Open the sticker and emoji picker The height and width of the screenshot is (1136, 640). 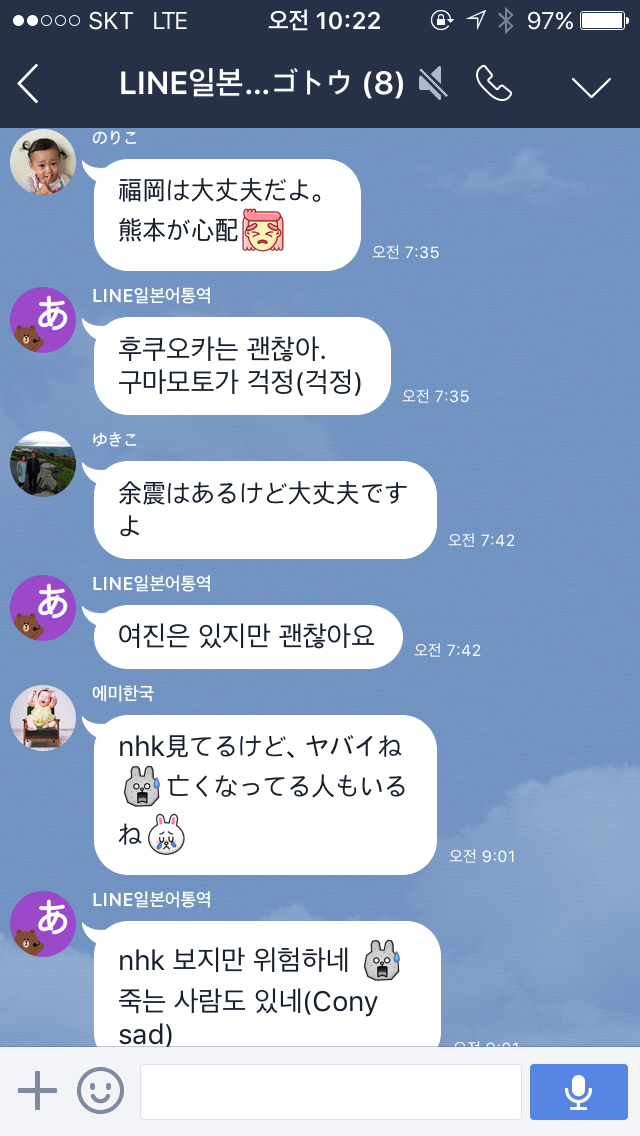[x=100, y=1090]
